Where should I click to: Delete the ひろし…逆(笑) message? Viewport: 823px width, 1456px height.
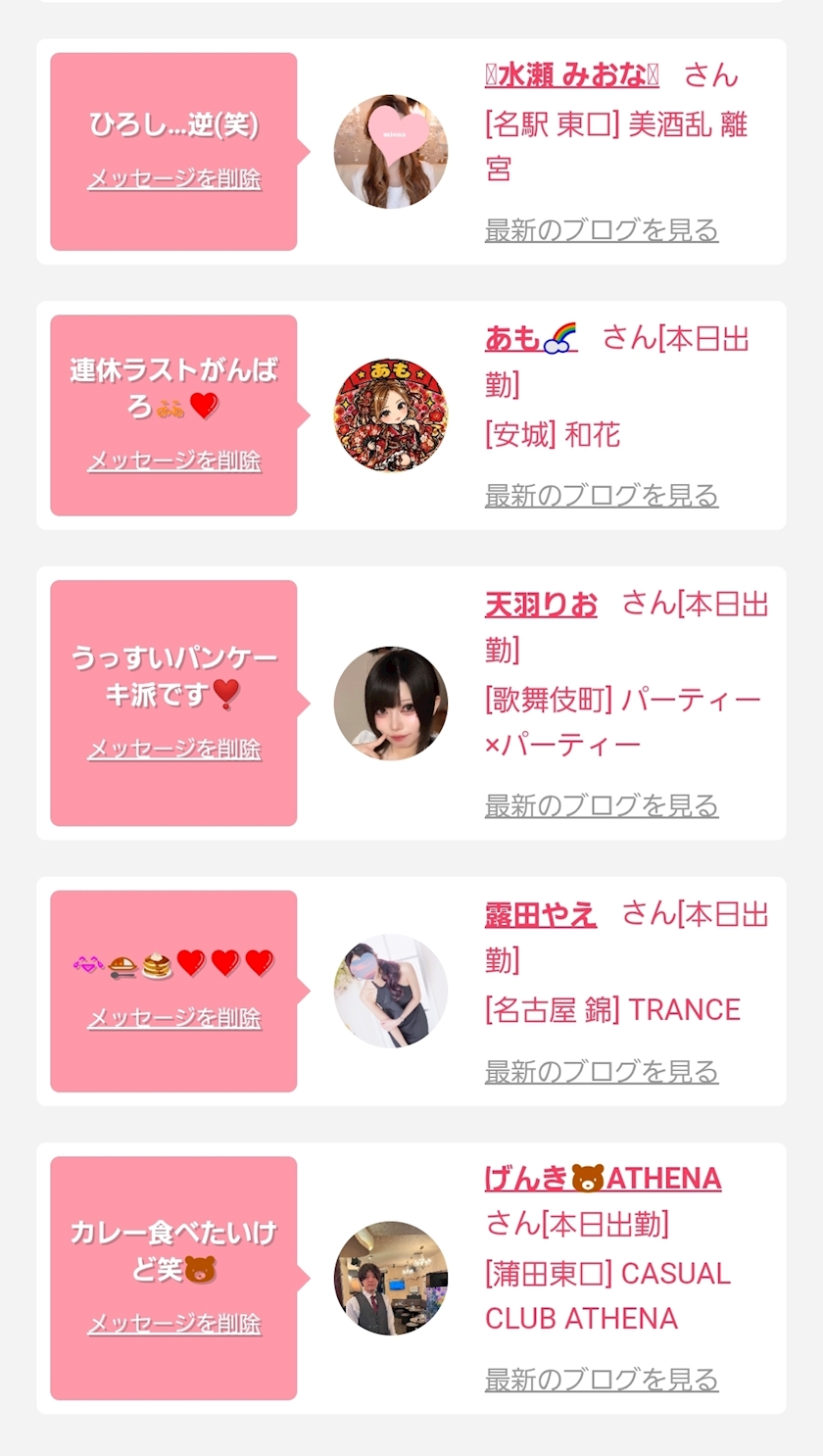[x=174, y=179]
